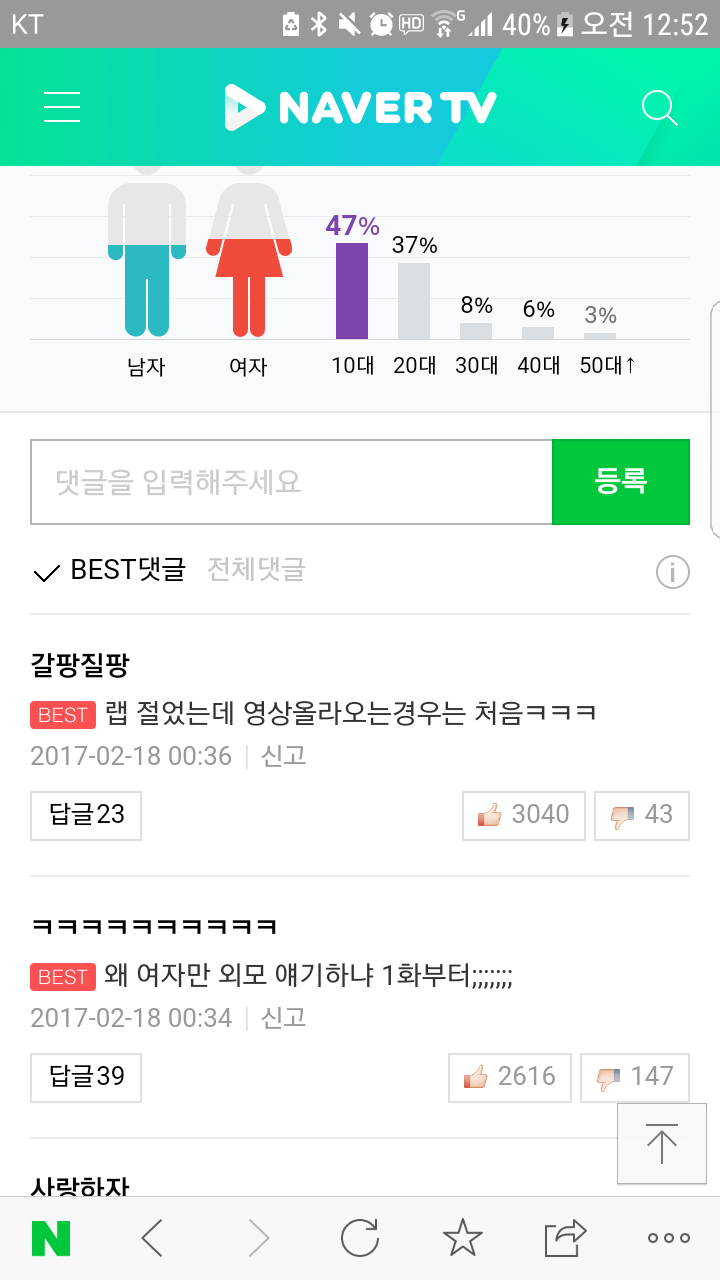Image resolution: width=720 pixels, height=1280 pixels.
Task: Go back to the previous page
Action: [x=152, y=1239]
